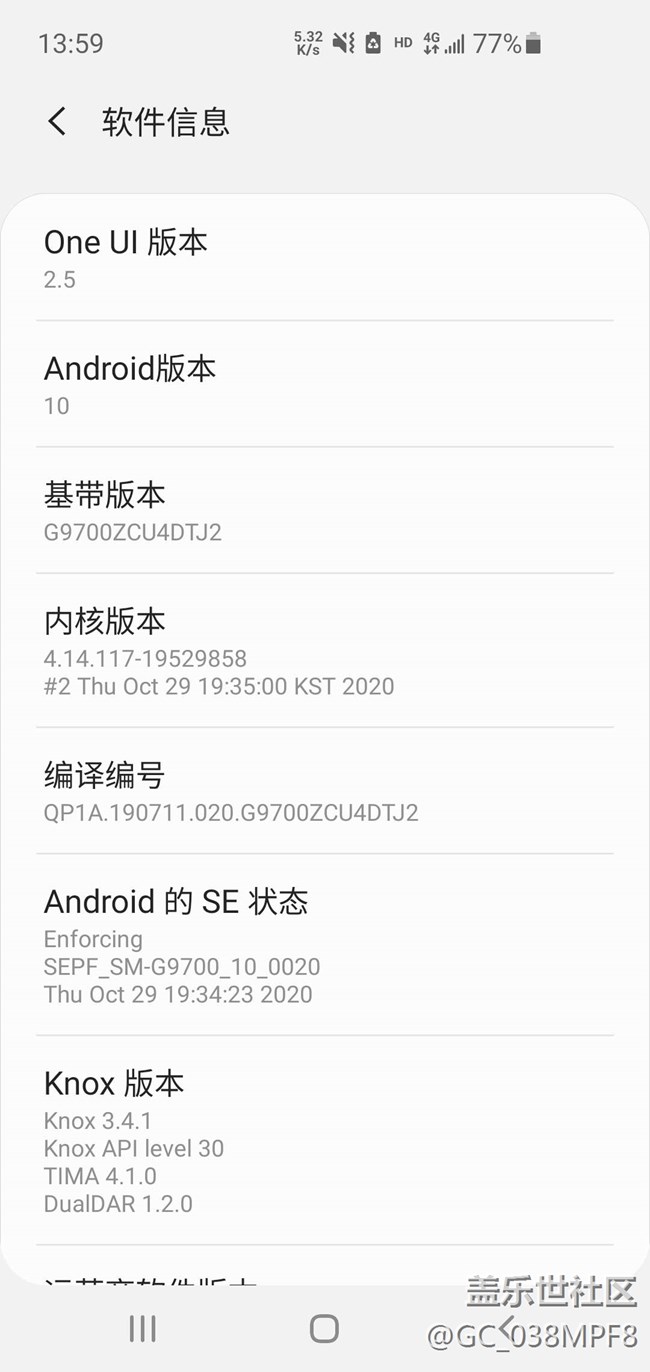Go back from the 软件信息 page

[57, 122]
